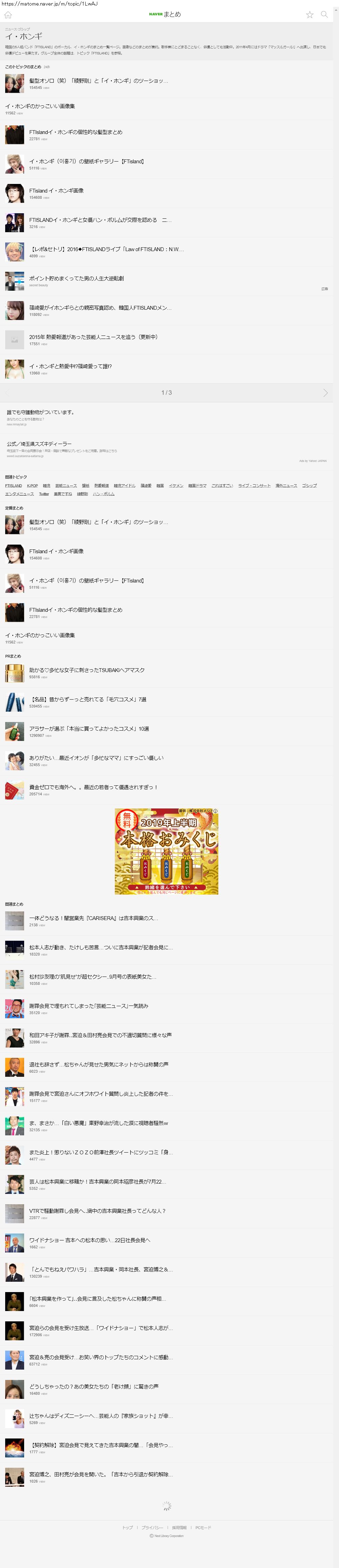This screenshot has width=339, height=1568.
Task: Tap the 2019年上半期 本格おみくじ banner
Action: click(167, 851)
